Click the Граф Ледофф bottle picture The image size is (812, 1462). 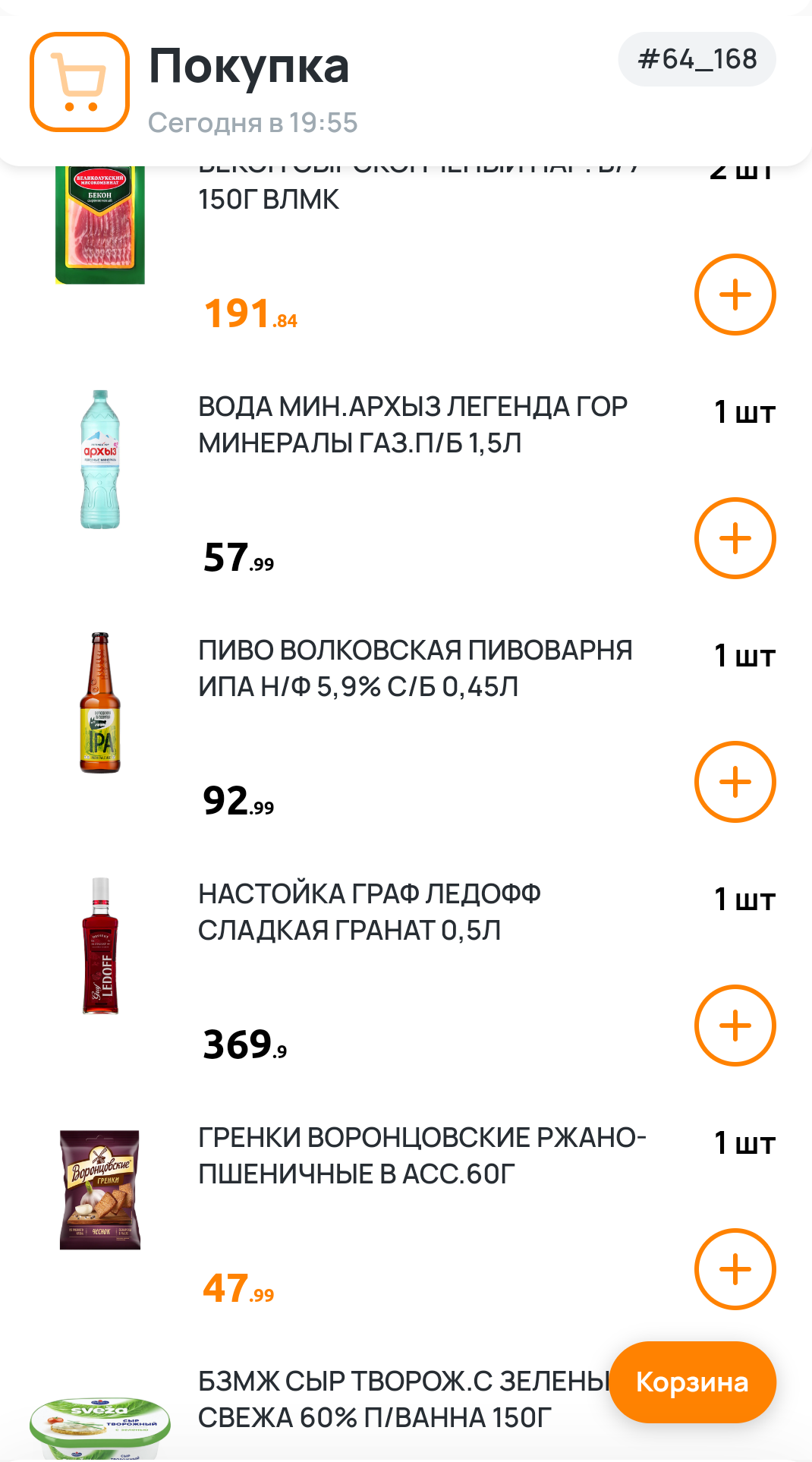pyautogui.click(x=101, y=947)
